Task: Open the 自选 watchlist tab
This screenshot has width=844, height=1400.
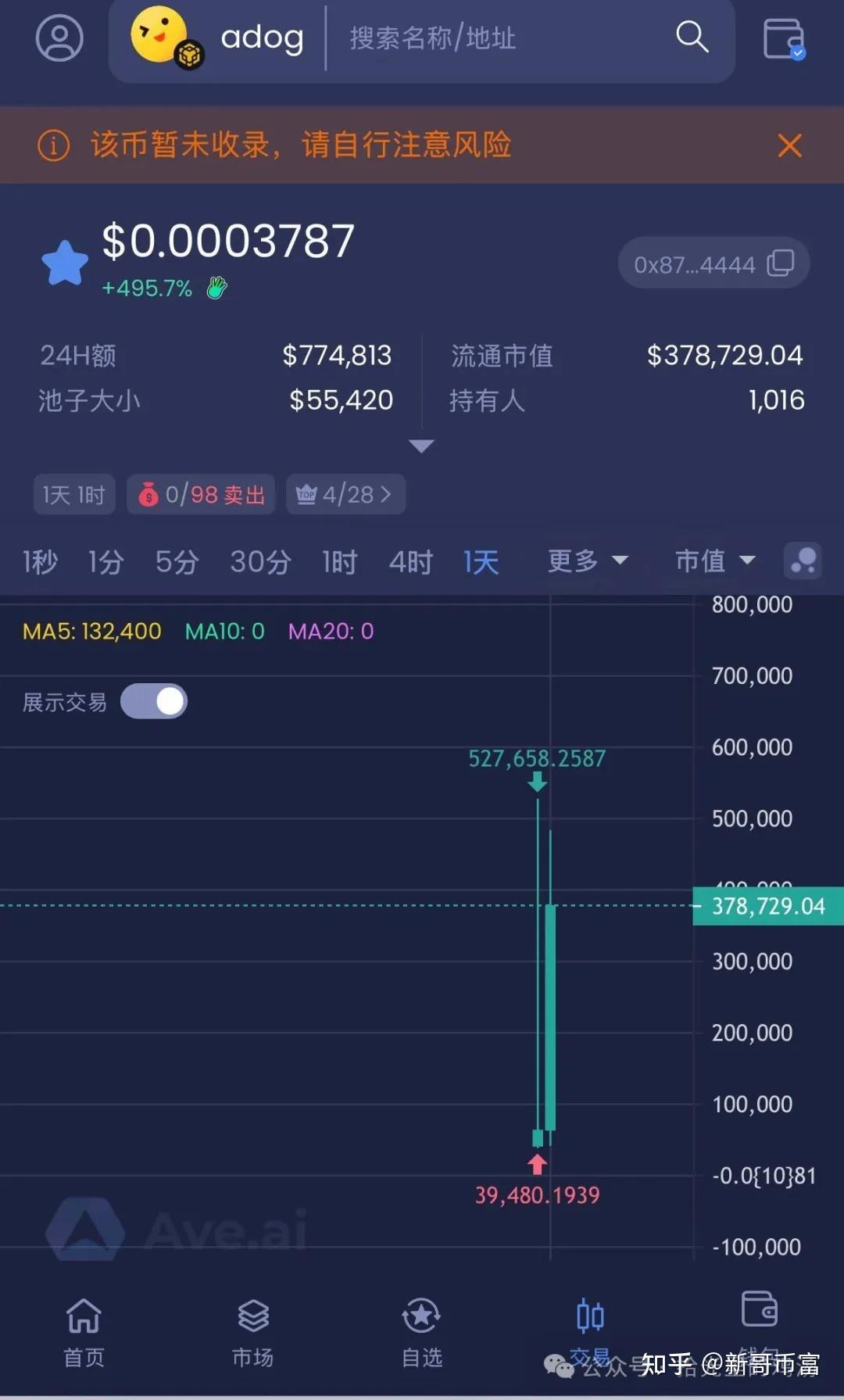Action: pyautogui.click(x=422, y=1331)
